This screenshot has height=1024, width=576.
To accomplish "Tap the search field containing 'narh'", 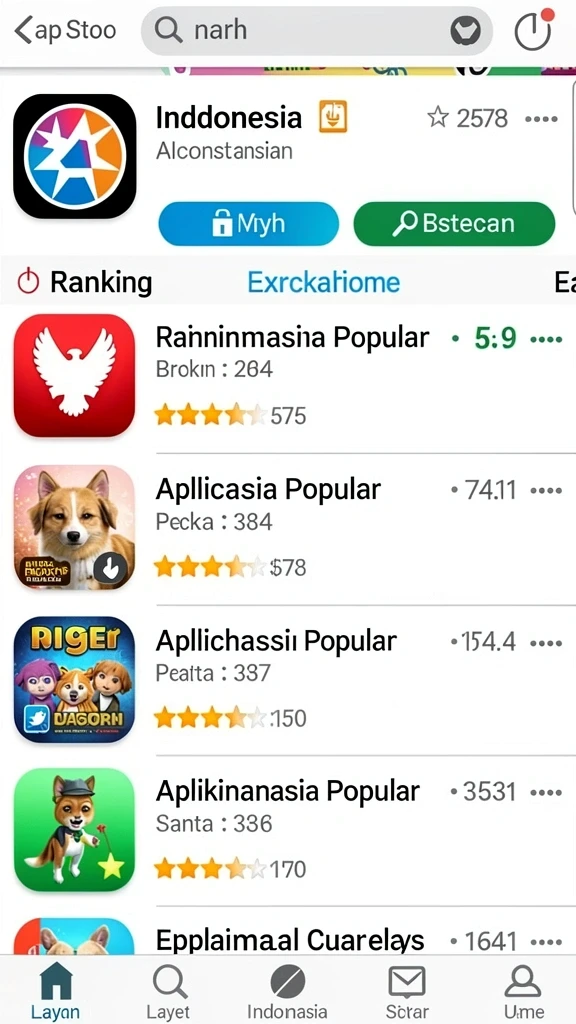I will (x=317, y=31).
